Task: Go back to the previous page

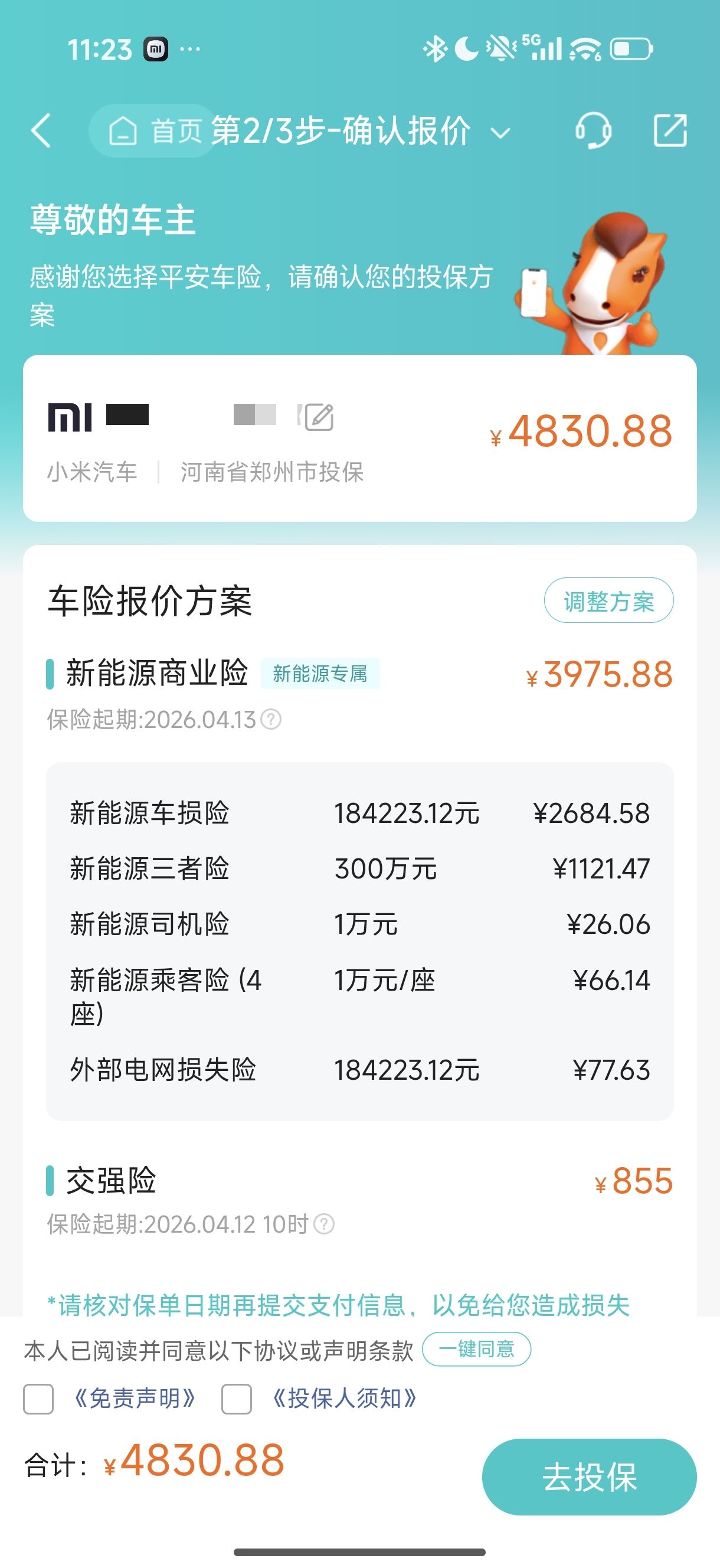Action: pos(41,130)
